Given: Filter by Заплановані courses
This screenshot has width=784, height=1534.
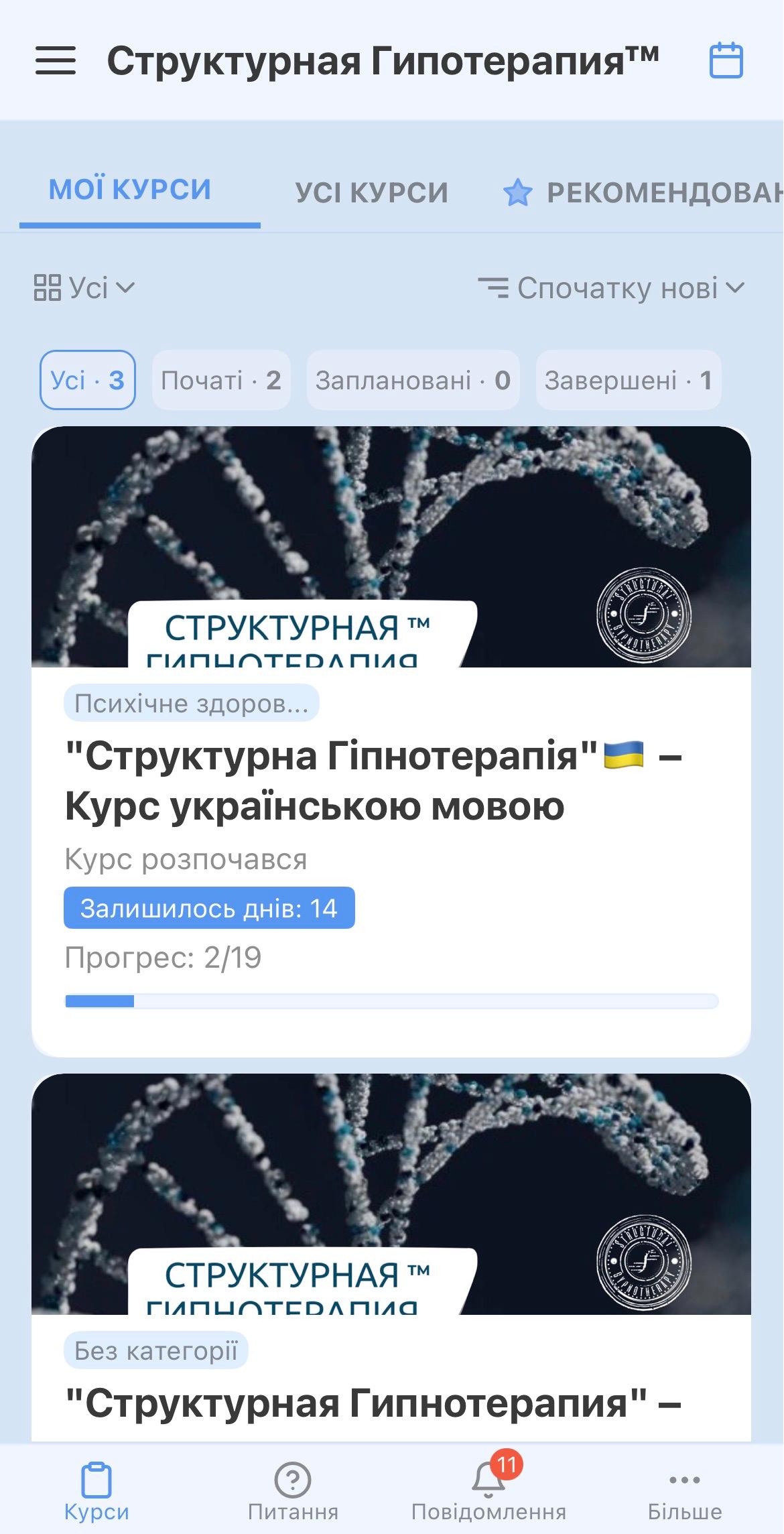Looking at the screenshot, I should tap(413, 380).
